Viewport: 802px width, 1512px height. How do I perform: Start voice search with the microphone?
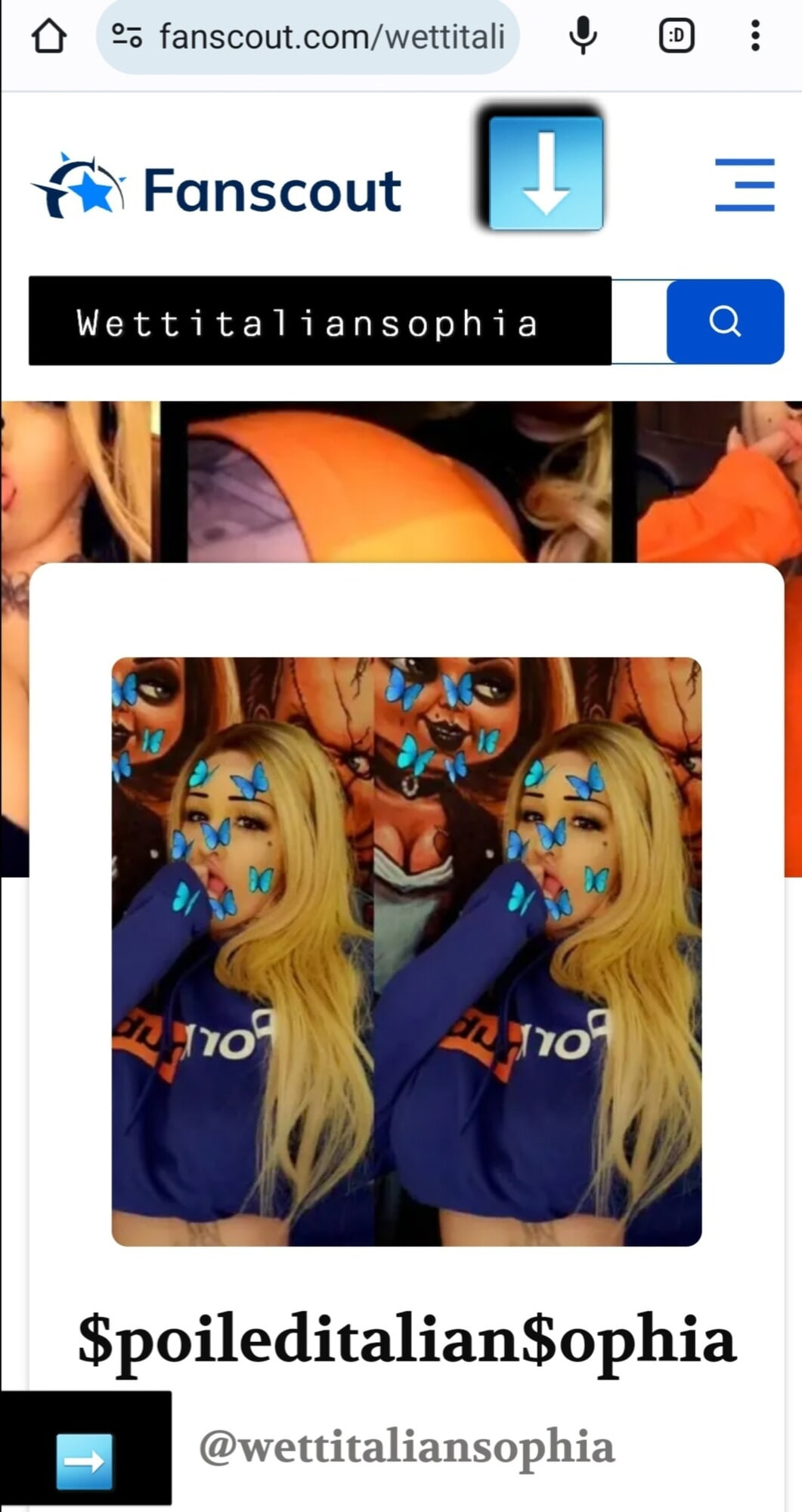coord(583,36)
